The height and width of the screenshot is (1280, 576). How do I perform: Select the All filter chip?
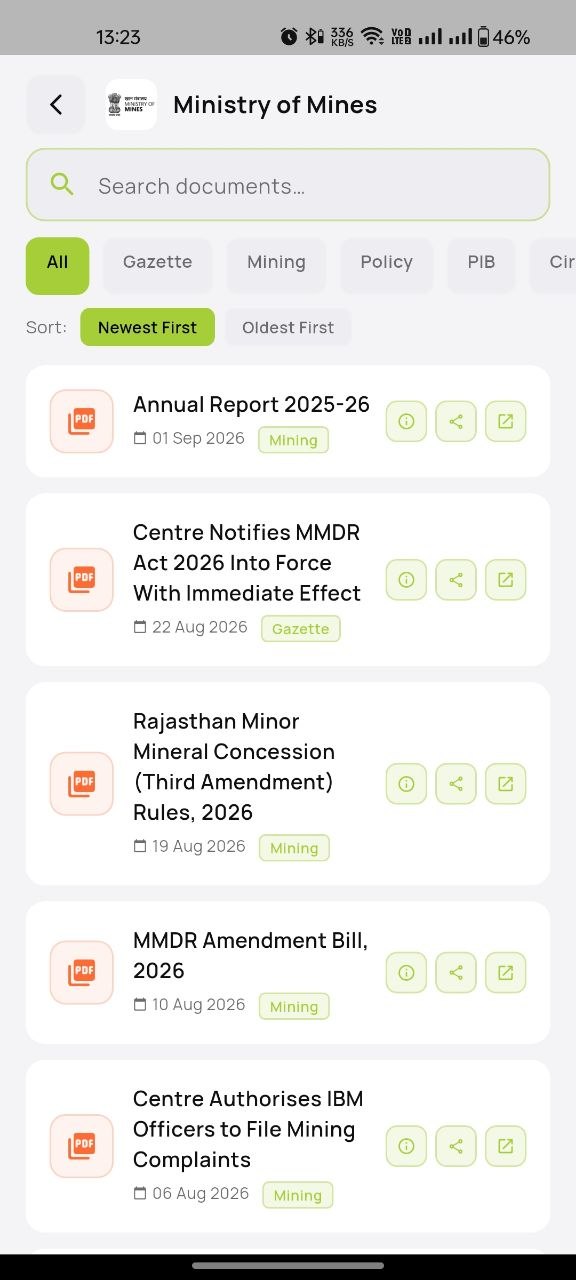pyautogui.click(x=57, y=262)
